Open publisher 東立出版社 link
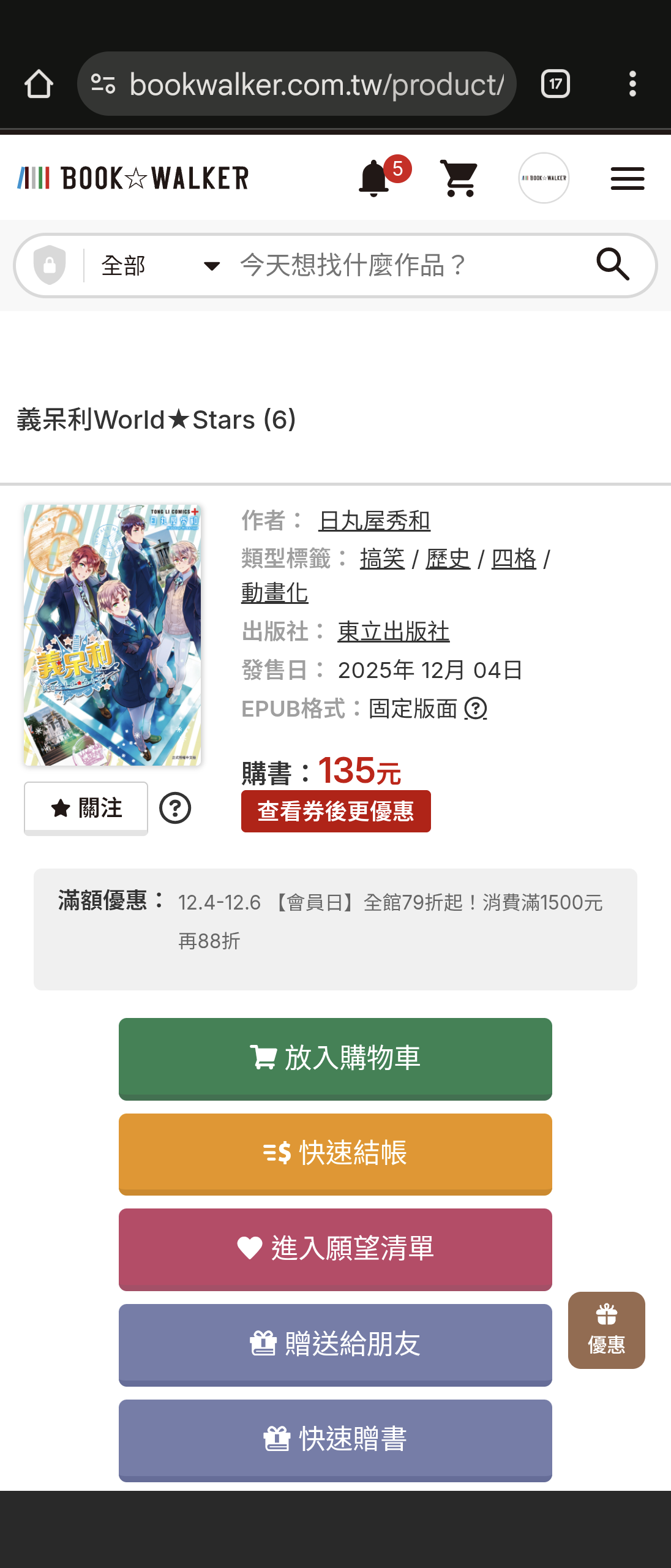This screenshot has height=1568, width=671. (393, 632)
